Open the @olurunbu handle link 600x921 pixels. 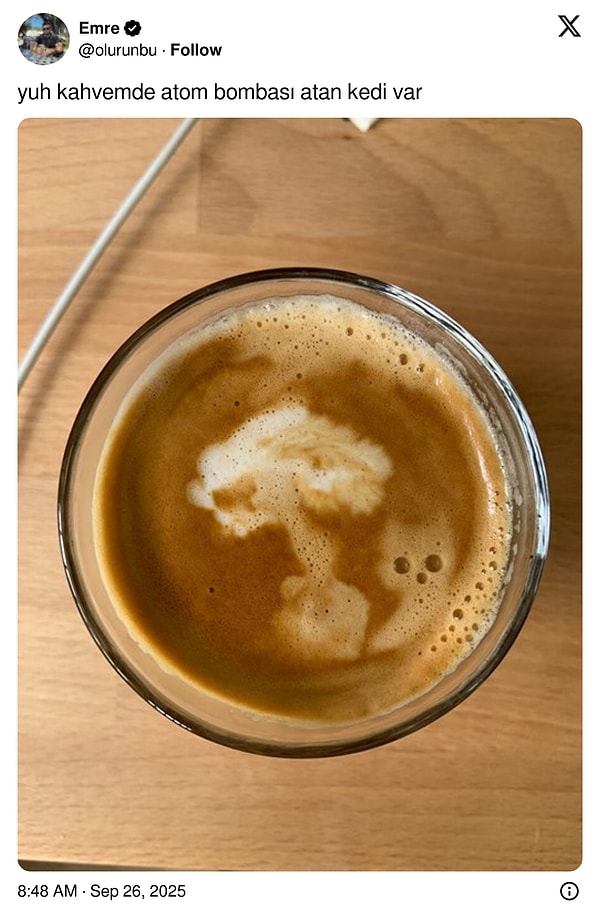(x=119, y=50)
